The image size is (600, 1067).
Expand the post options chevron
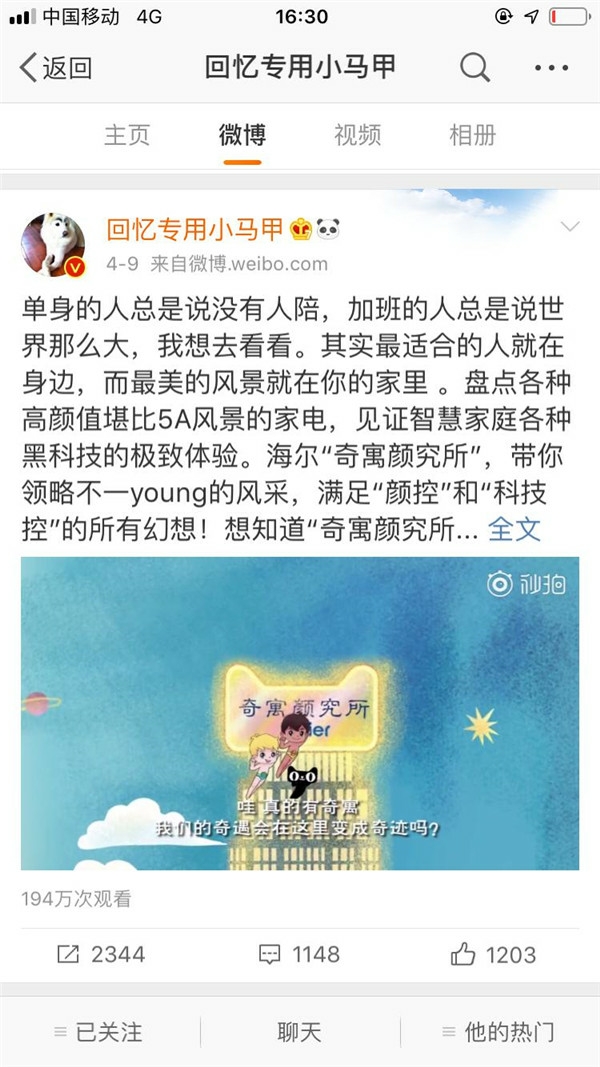point(569,227)
